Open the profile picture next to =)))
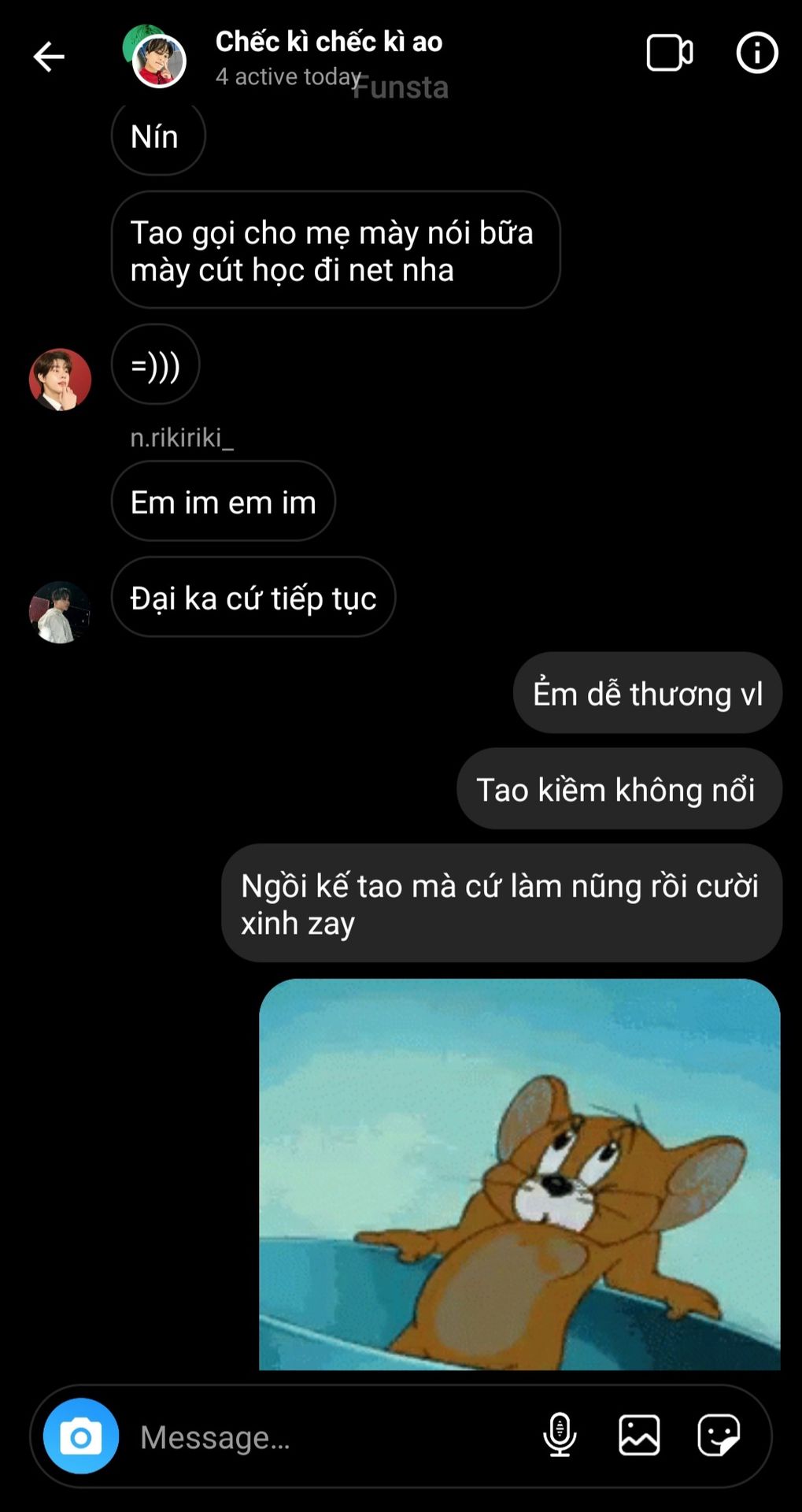The height and width of the screenshot is (1512, 802). pyautogui.click(x=61, y=380)
